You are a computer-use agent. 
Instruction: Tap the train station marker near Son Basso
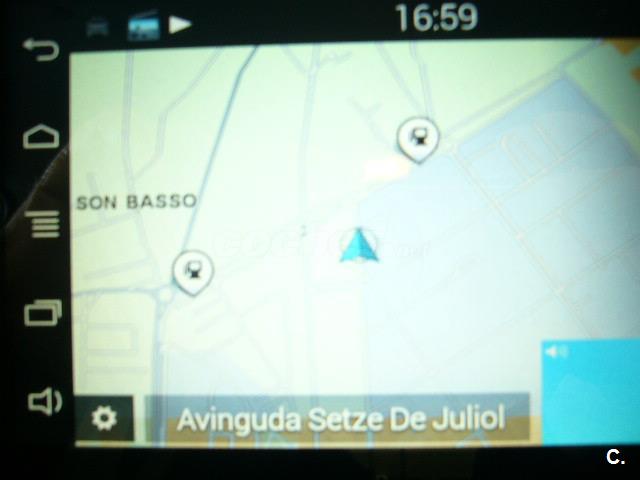[192, 270]
